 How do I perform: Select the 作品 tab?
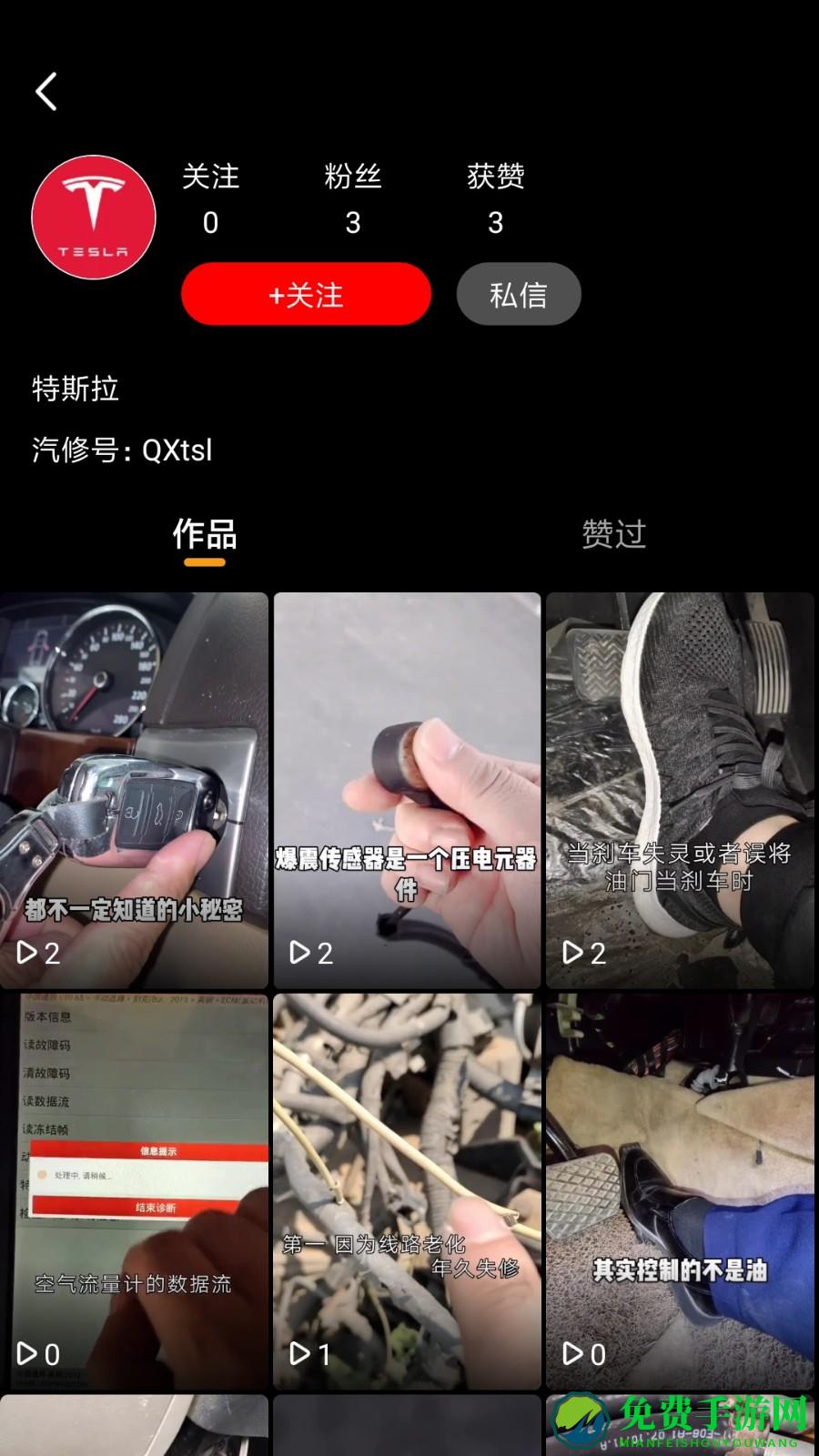coord(205,535)
